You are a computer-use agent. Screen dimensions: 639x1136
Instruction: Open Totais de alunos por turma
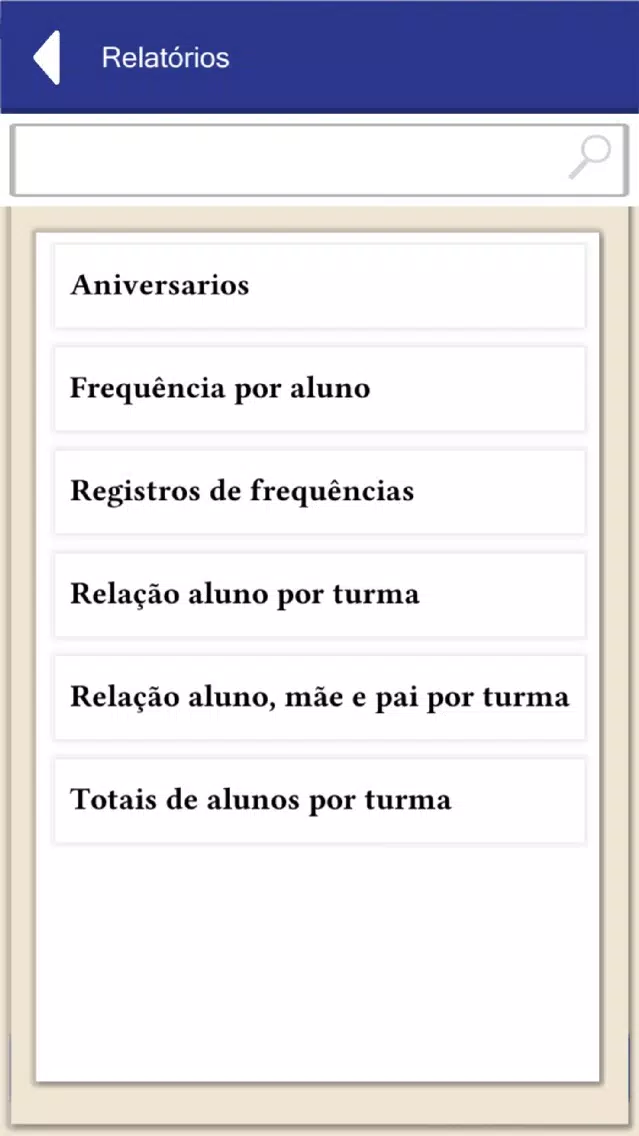(320, 801)
